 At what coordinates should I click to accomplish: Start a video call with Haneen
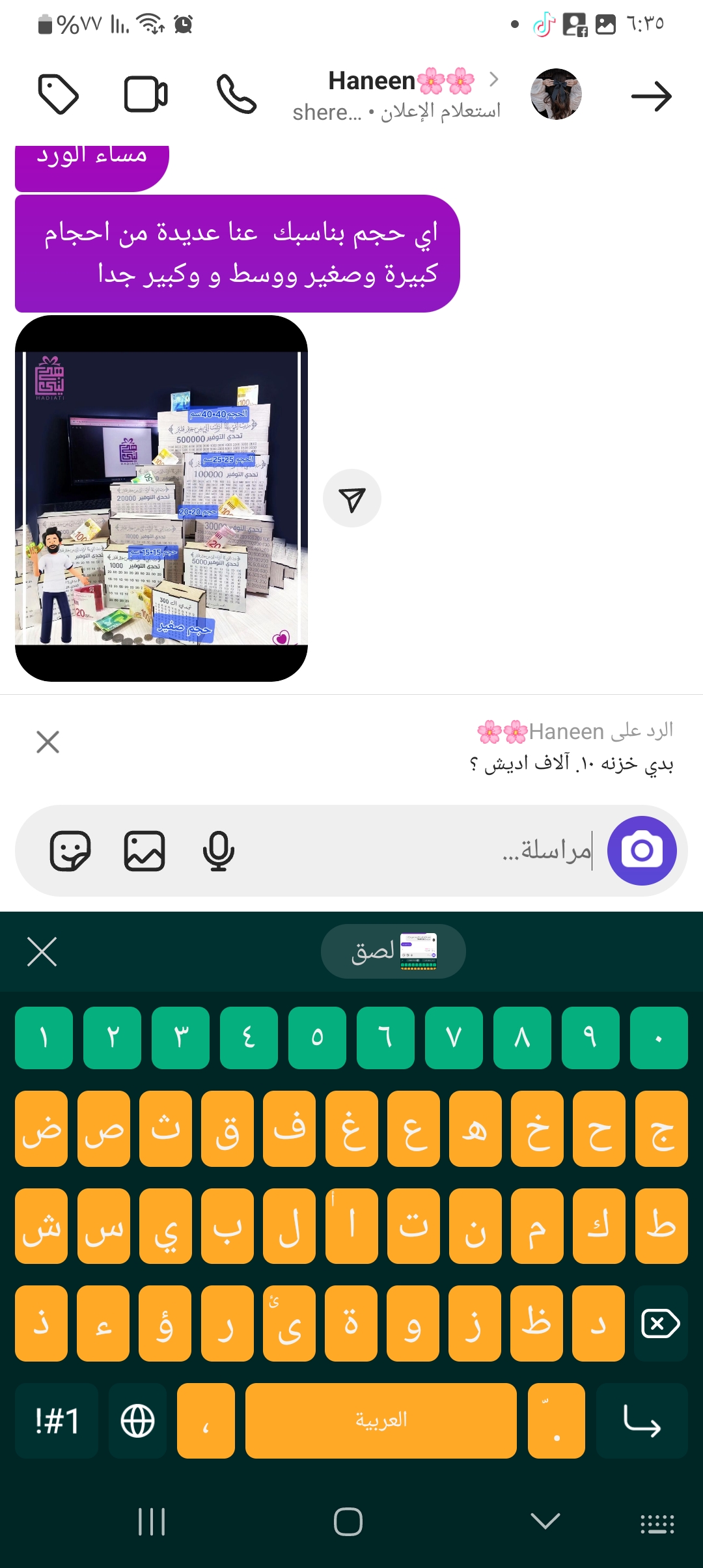point(146,95)
